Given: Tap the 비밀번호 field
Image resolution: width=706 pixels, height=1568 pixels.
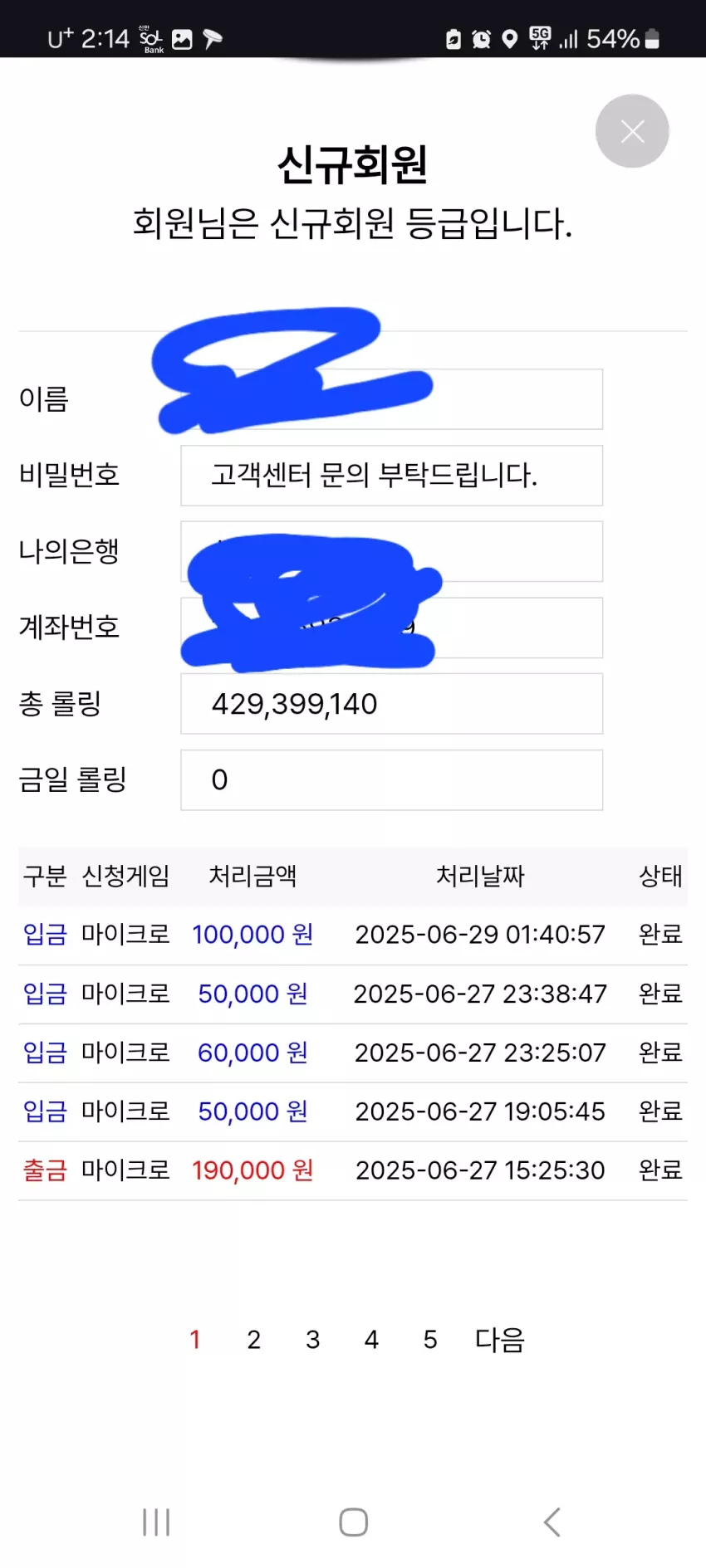Looking at the screenshot, I should pyautogui.click(x=392, y=476).
